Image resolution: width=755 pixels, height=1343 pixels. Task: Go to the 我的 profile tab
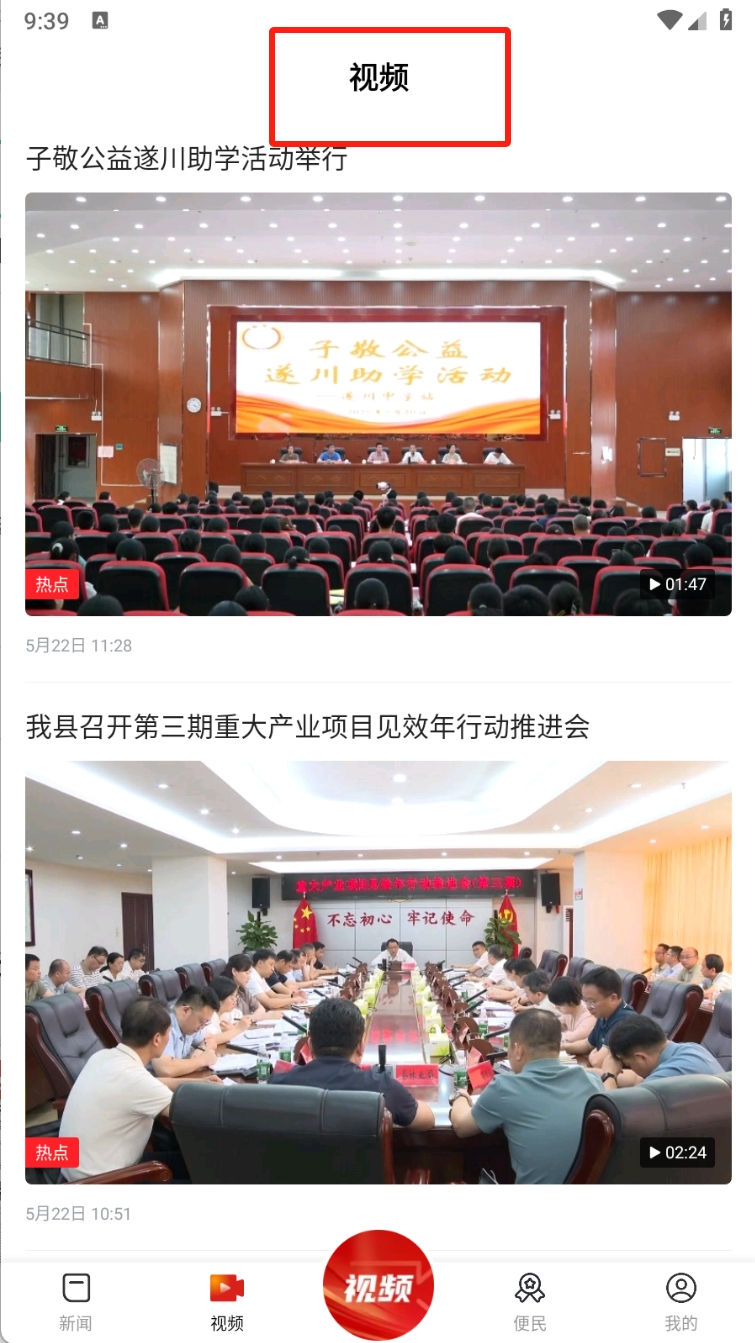point(681,1301)
